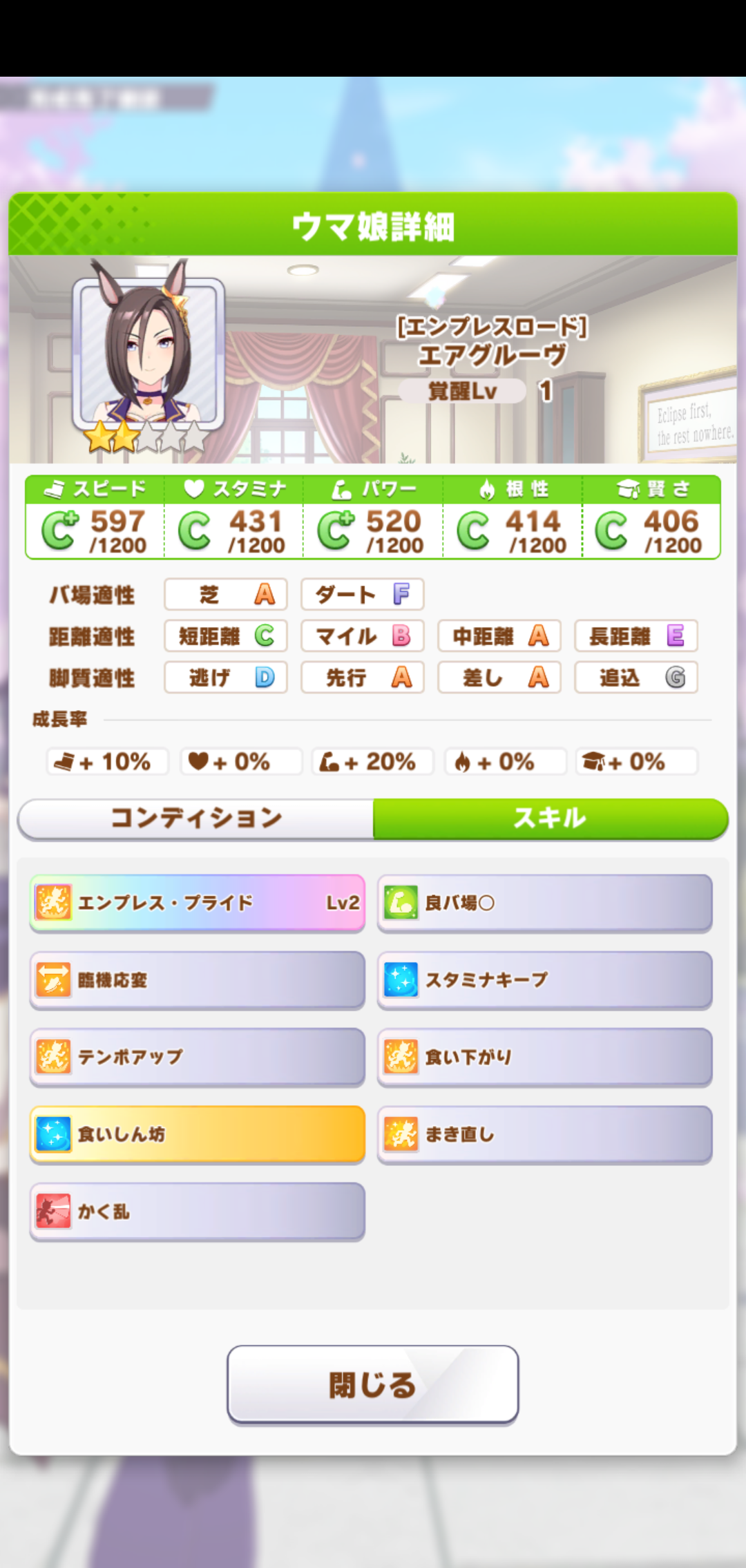This screenshot has width=746, height=1568.
Task: Show details for スタミナキープ
Action: [x=544, y=980]
